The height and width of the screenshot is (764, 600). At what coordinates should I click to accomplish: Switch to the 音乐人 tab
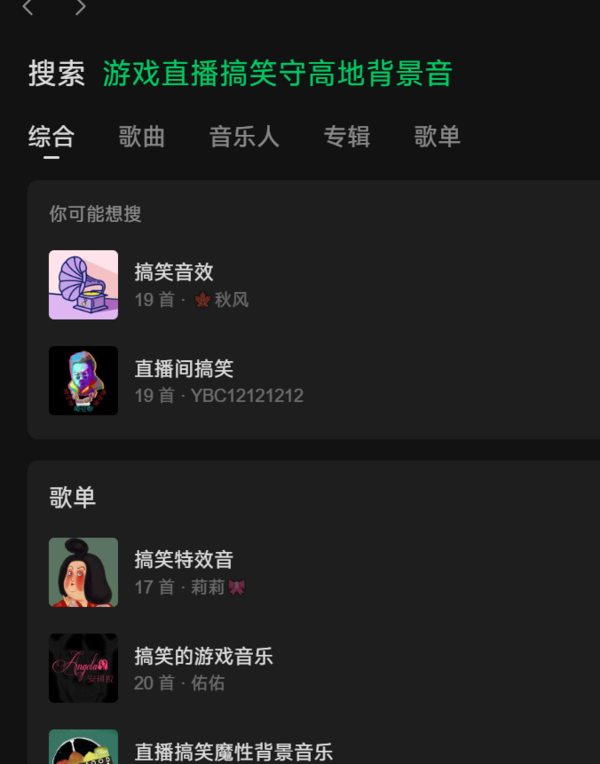(x=244, y=137)
